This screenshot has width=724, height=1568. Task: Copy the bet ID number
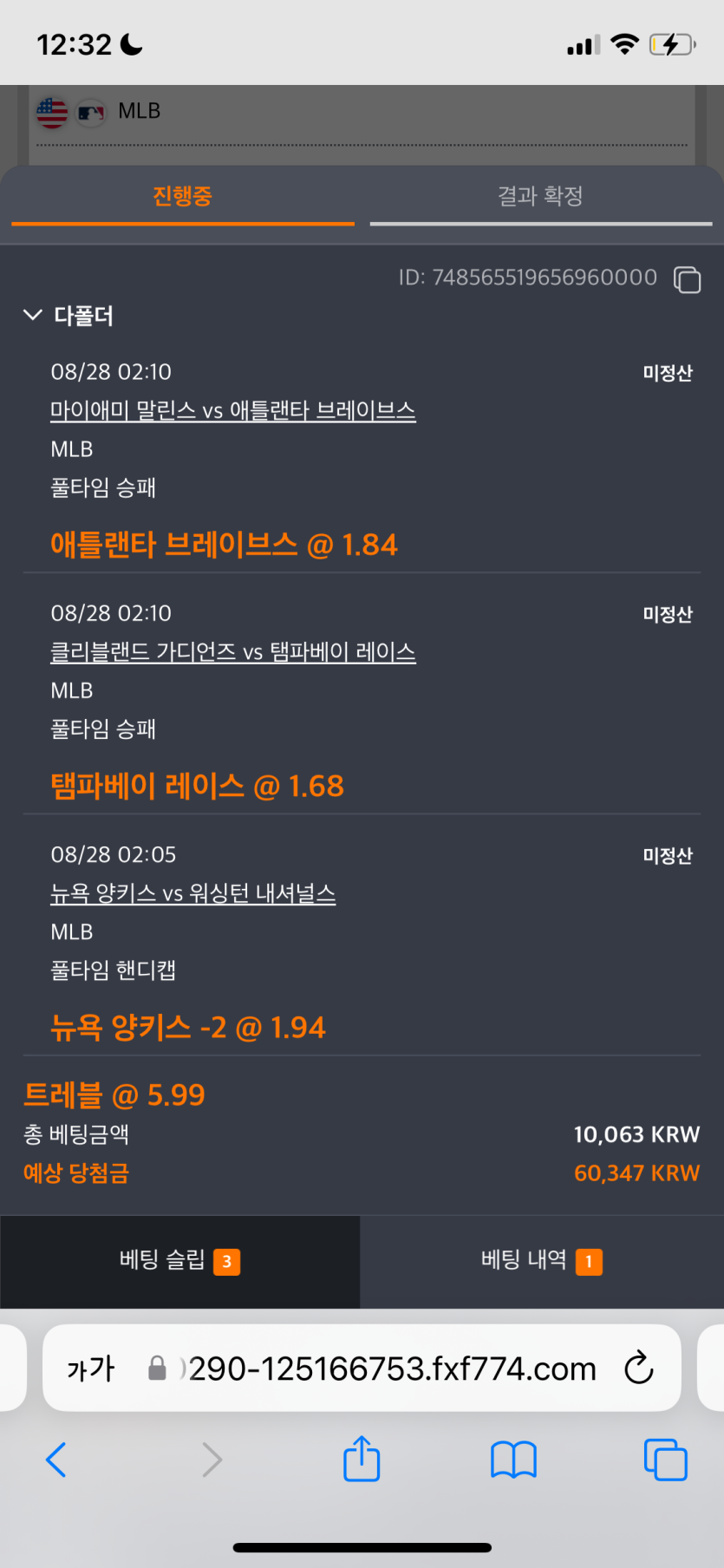687,279
